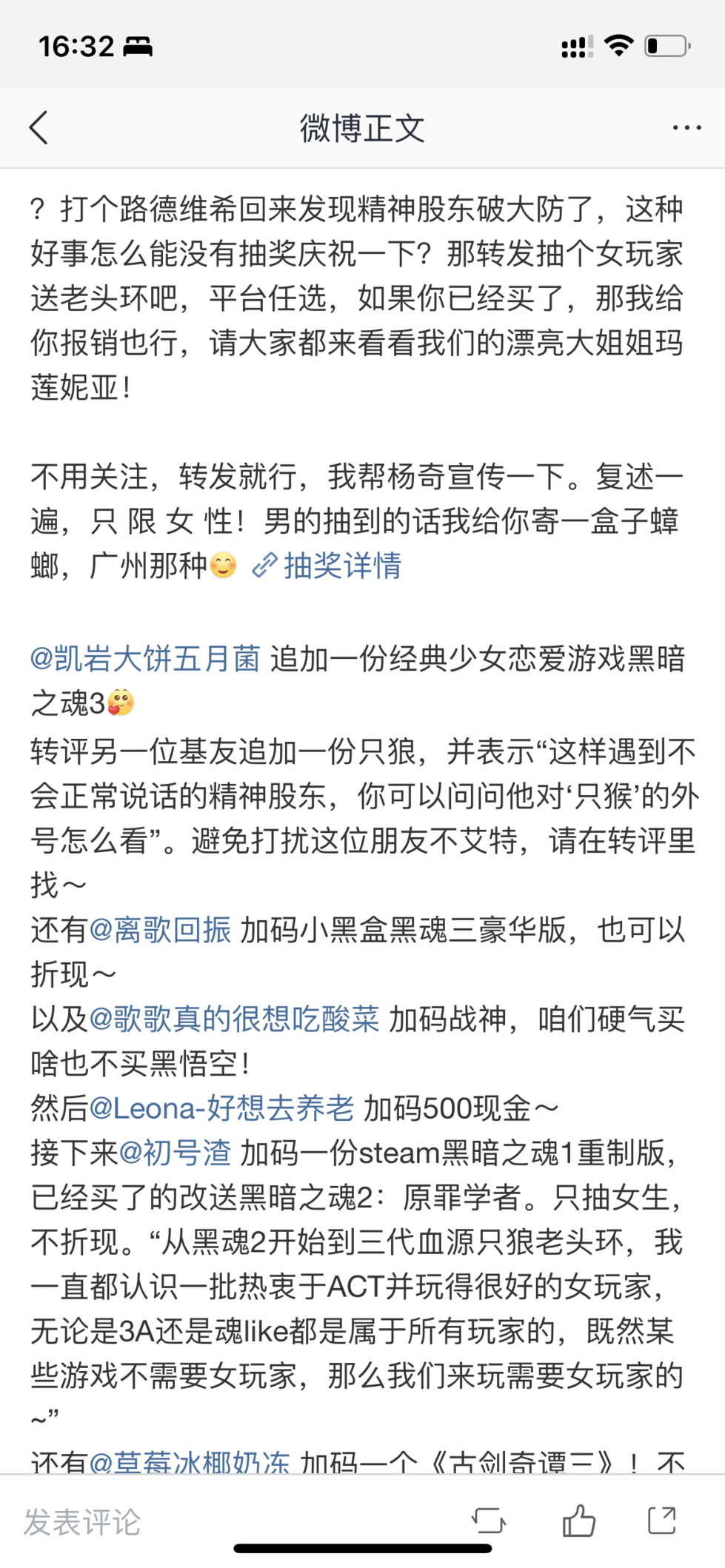Like this Weibo post
This screenshot has width=725, height=1568.
578,1521
